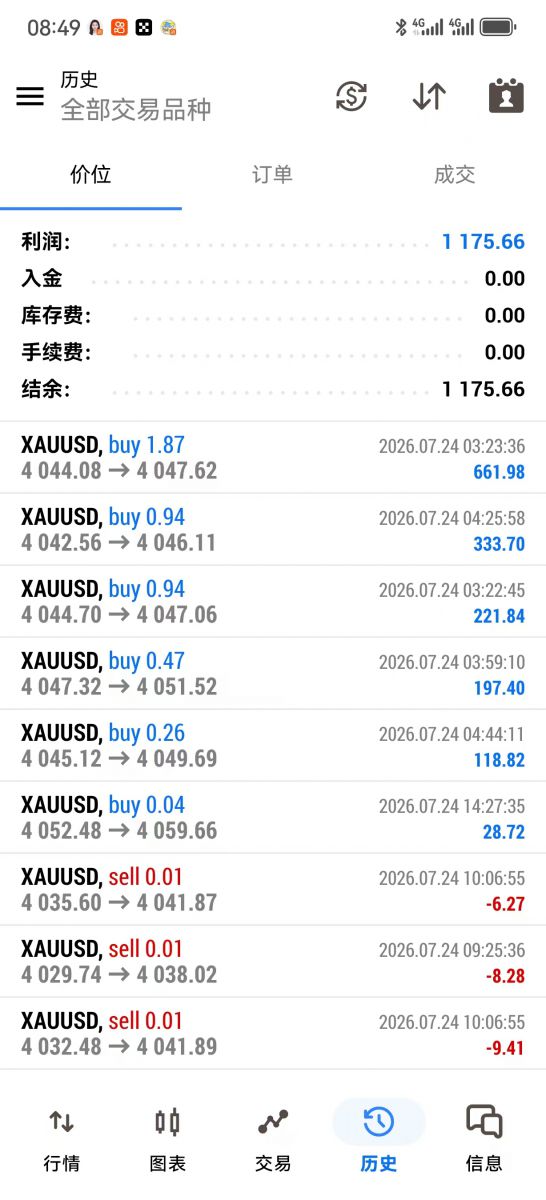Tap the currency symbol filter icon
This screenshot has width=546, height=1200.
coord(351,96)
